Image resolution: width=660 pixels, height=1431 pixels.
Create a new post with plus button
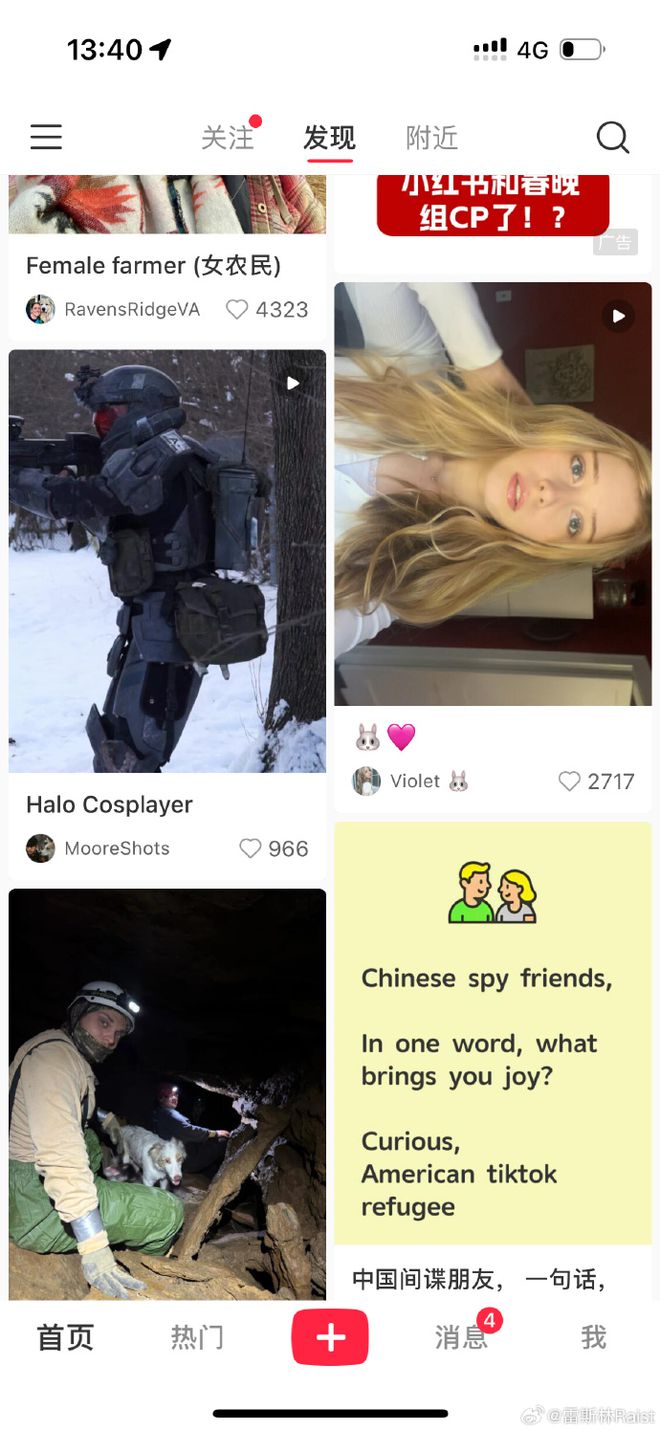tap(330, 1337)
